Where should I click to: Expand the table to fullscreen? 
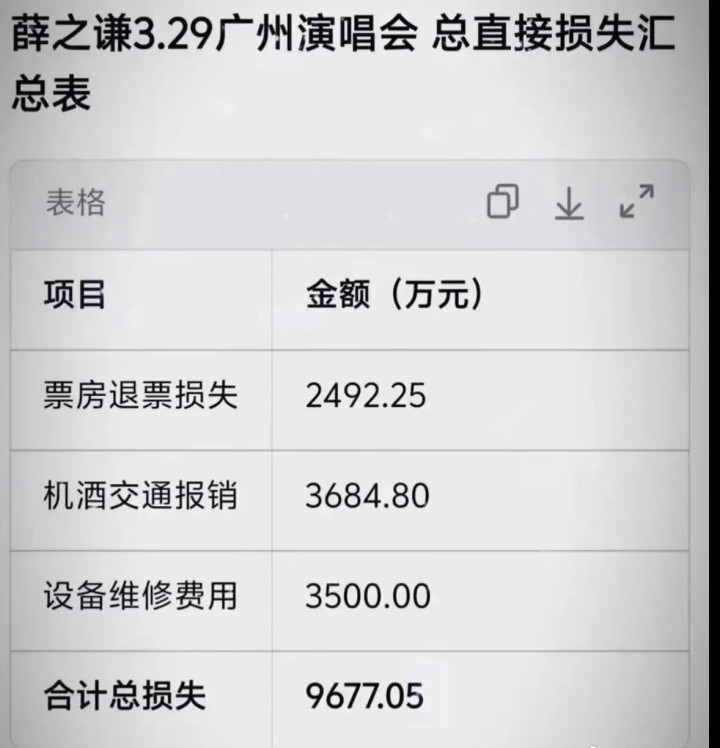tap(636, 202)
